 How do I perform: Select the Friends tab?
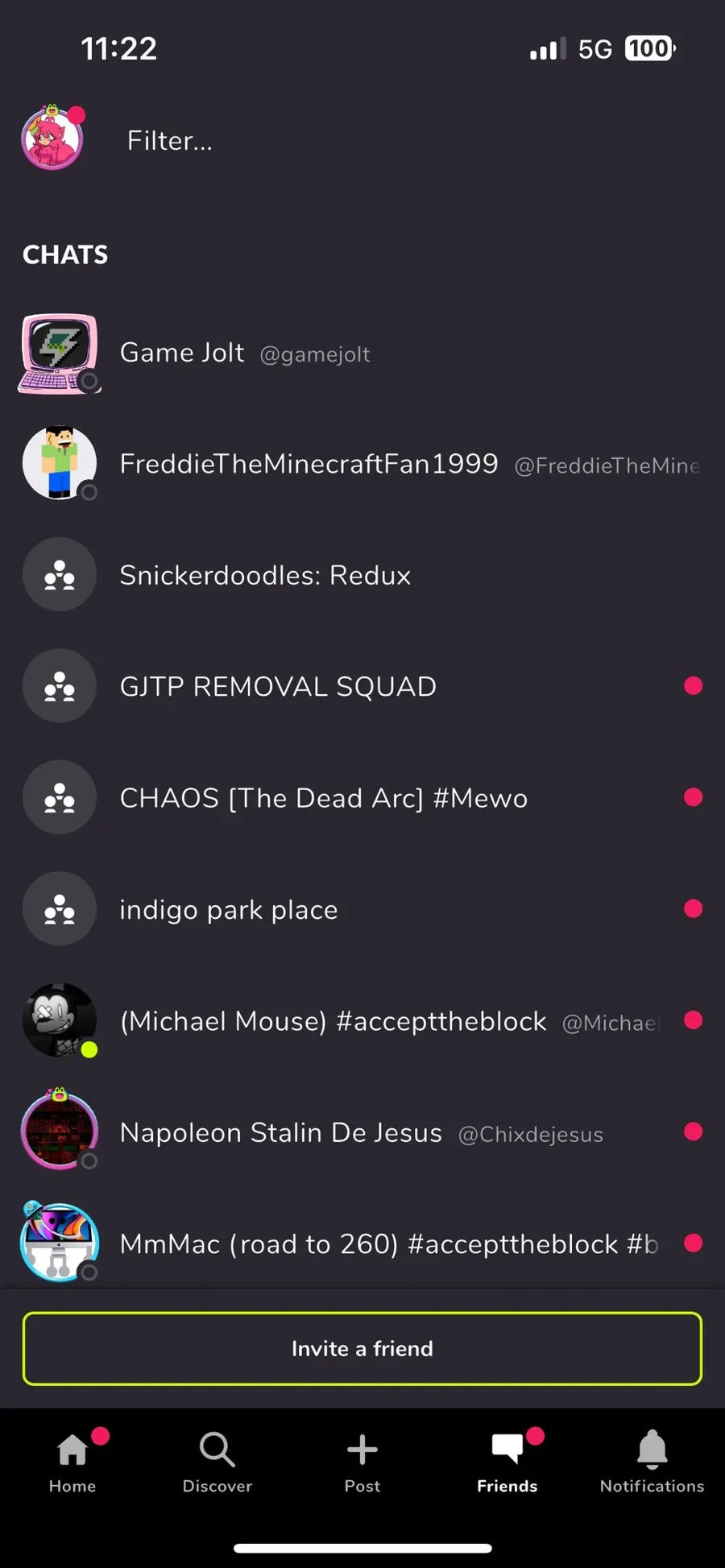coord(507,1461)
